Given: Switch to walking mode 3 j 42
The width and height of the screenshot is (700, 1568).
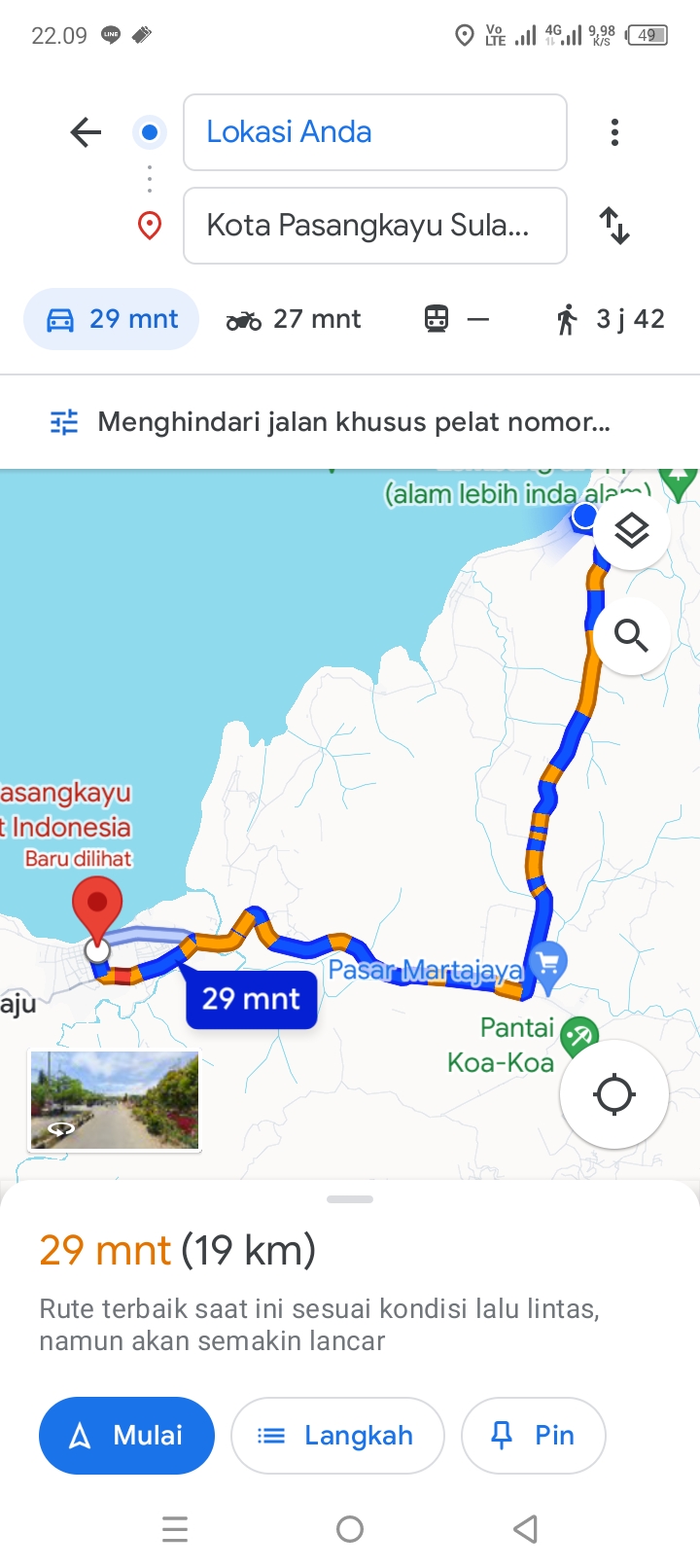Looking at the screenshot, I should pos(610,319).
